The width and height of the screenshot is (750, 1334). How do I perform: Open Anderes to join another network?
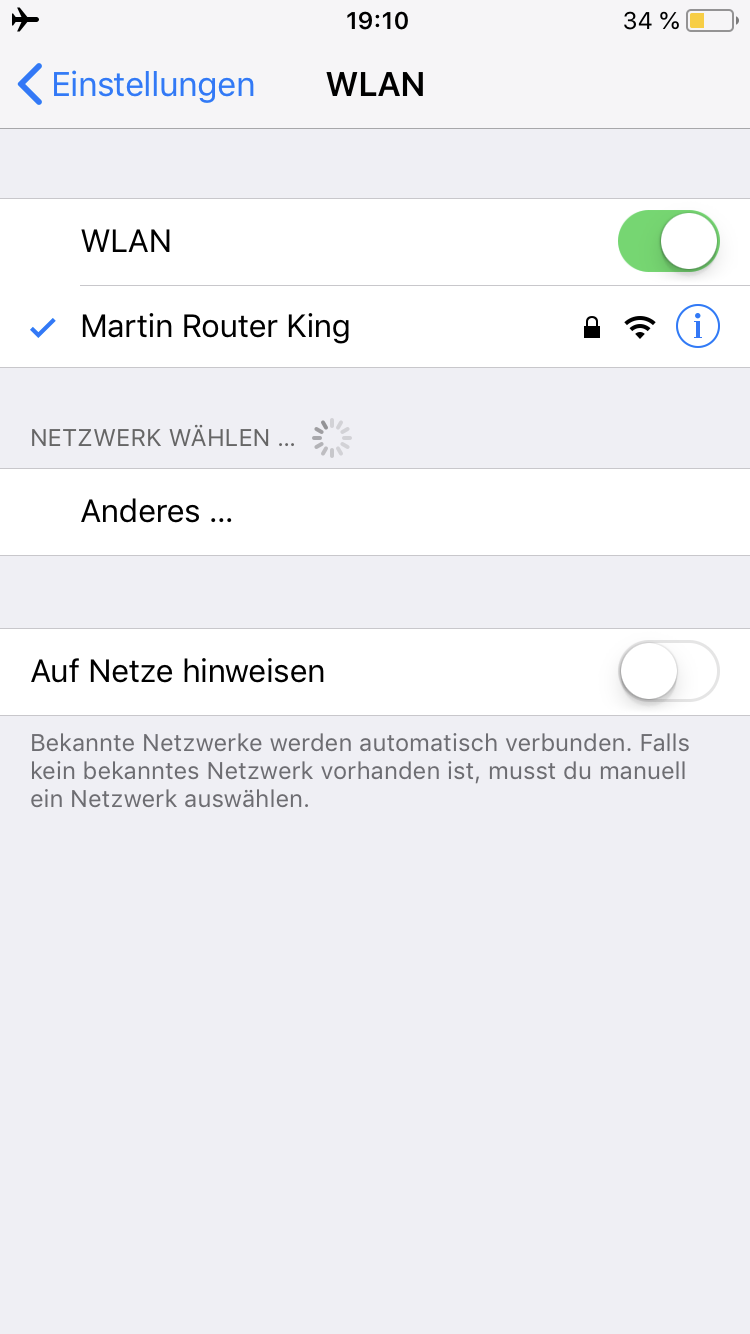pyautogui.click(x=375, y=512)
